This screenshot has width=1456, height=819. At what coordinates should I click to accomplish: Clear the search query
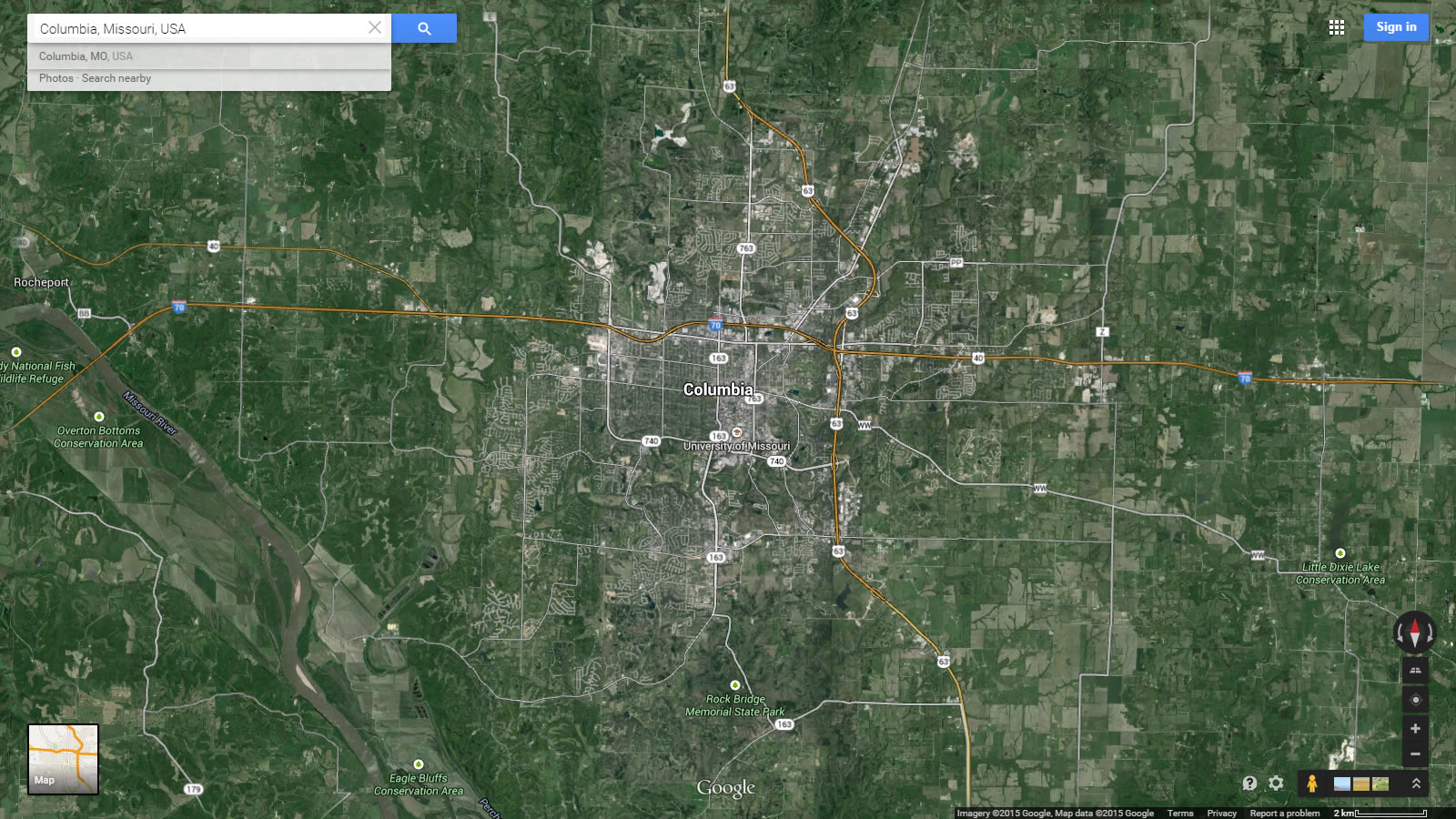(374, 28)
